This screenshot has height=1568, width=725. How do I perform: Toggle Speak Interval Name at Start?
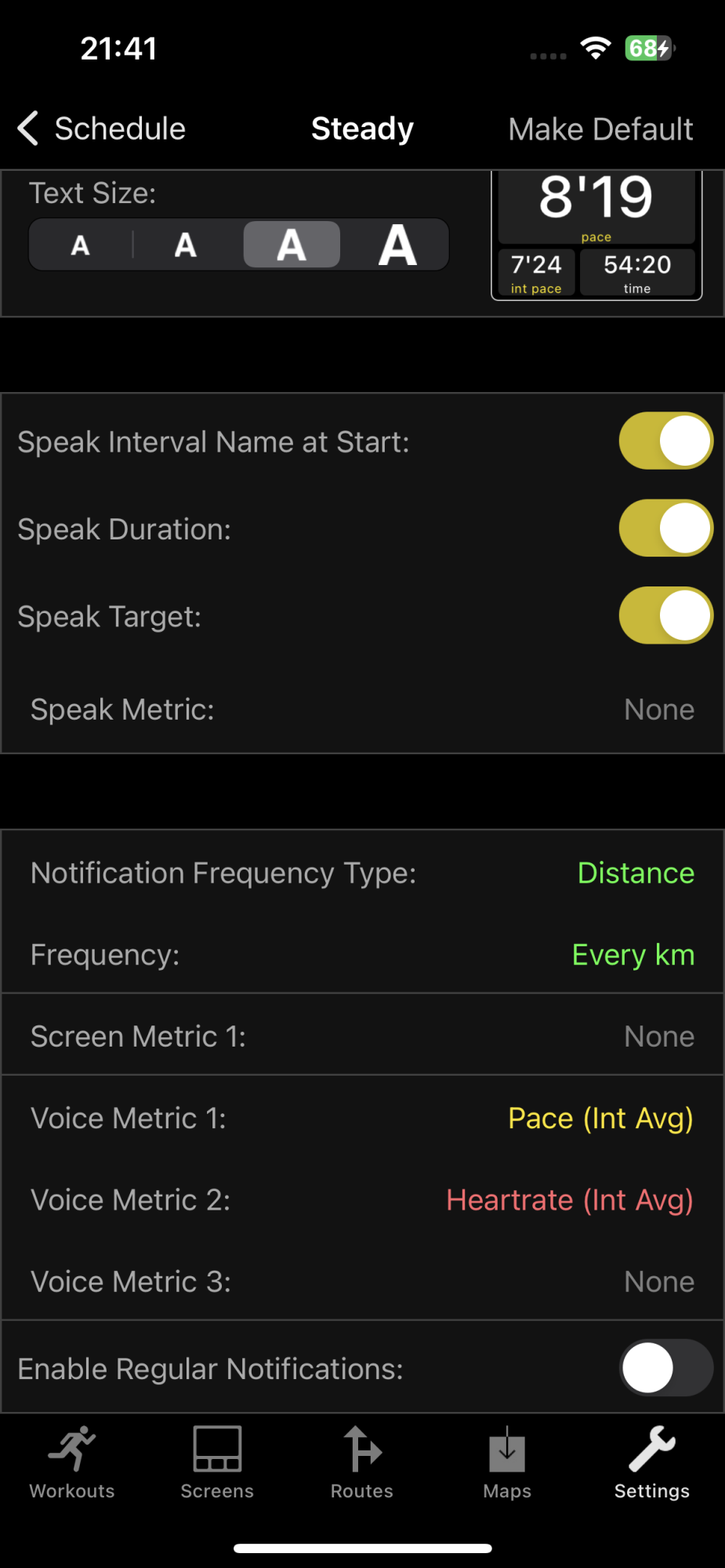(x=665, y=441)
